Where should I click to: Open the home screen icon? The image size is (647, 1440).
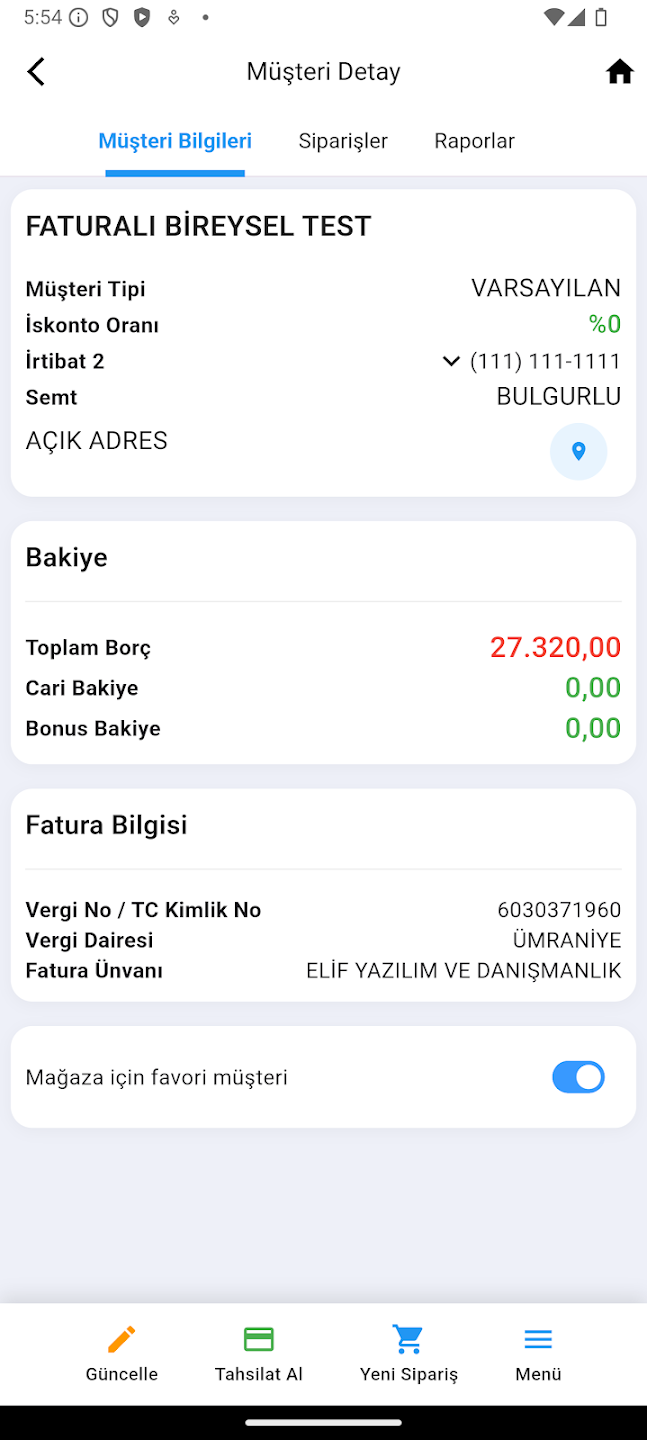[619, 72]
